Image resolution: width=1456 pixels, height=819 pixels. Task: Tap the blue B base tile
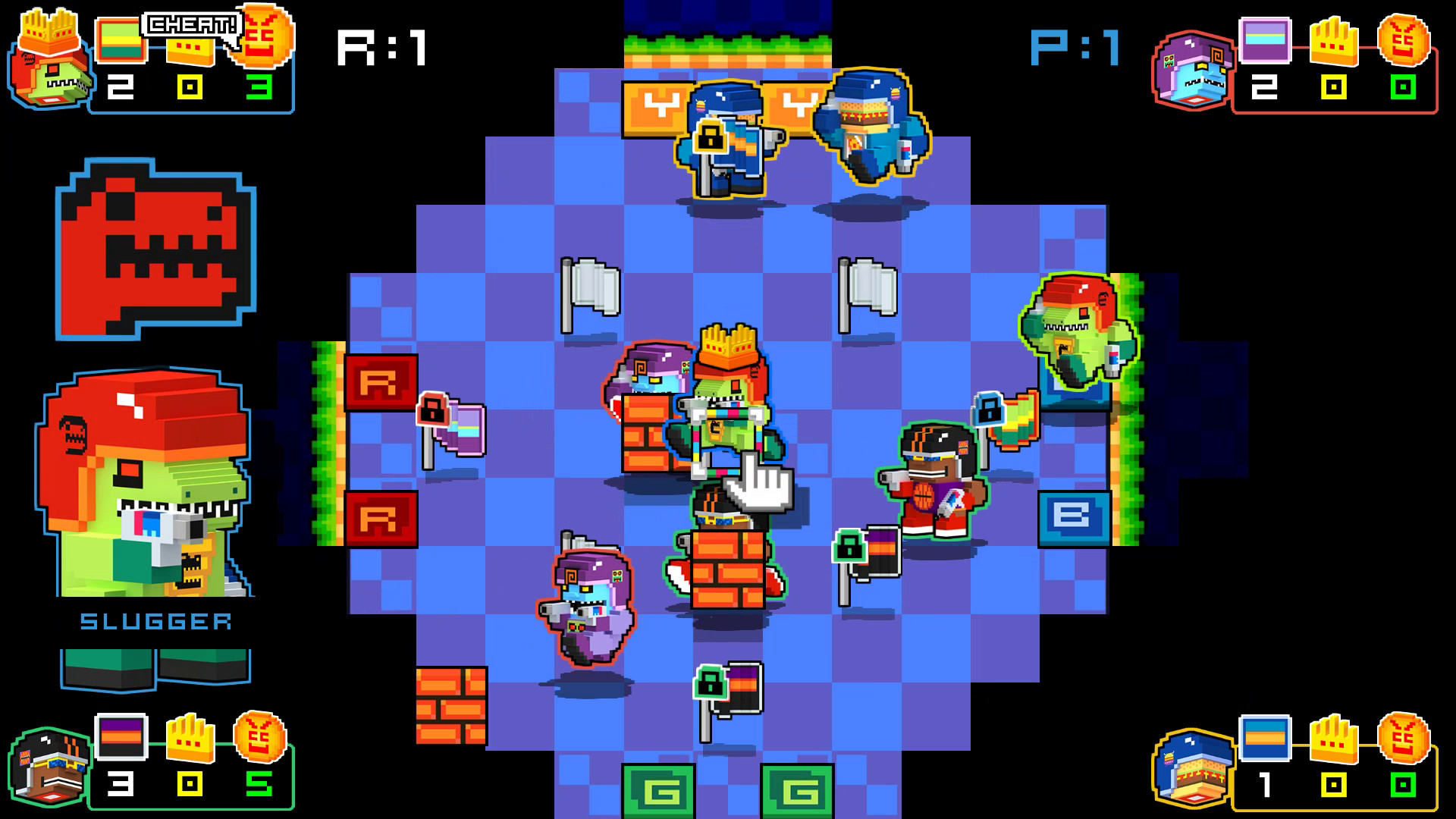(x=1074, y=519)
